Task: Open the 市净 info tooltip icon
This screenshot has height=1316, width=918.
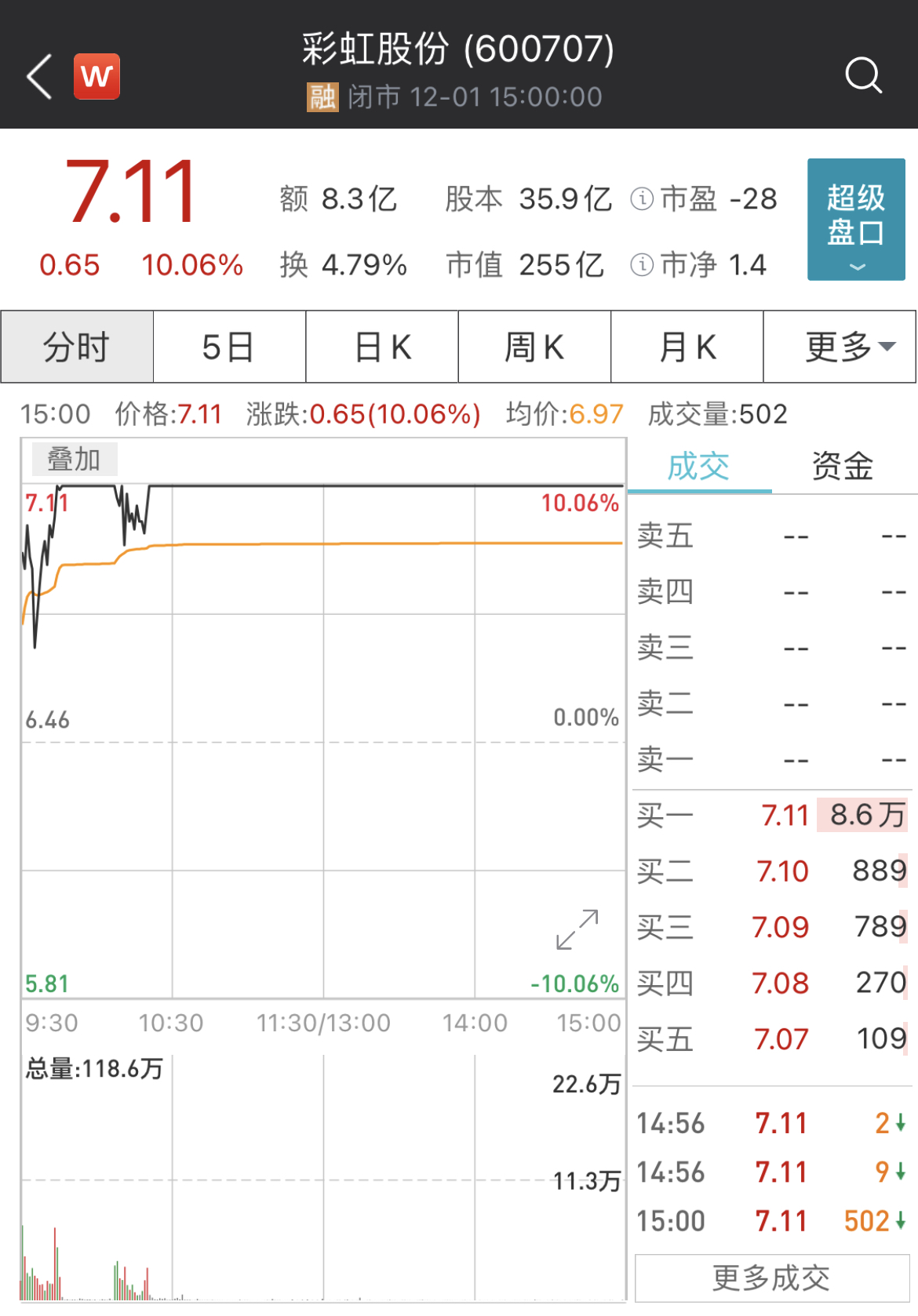Action: point(643,265)
